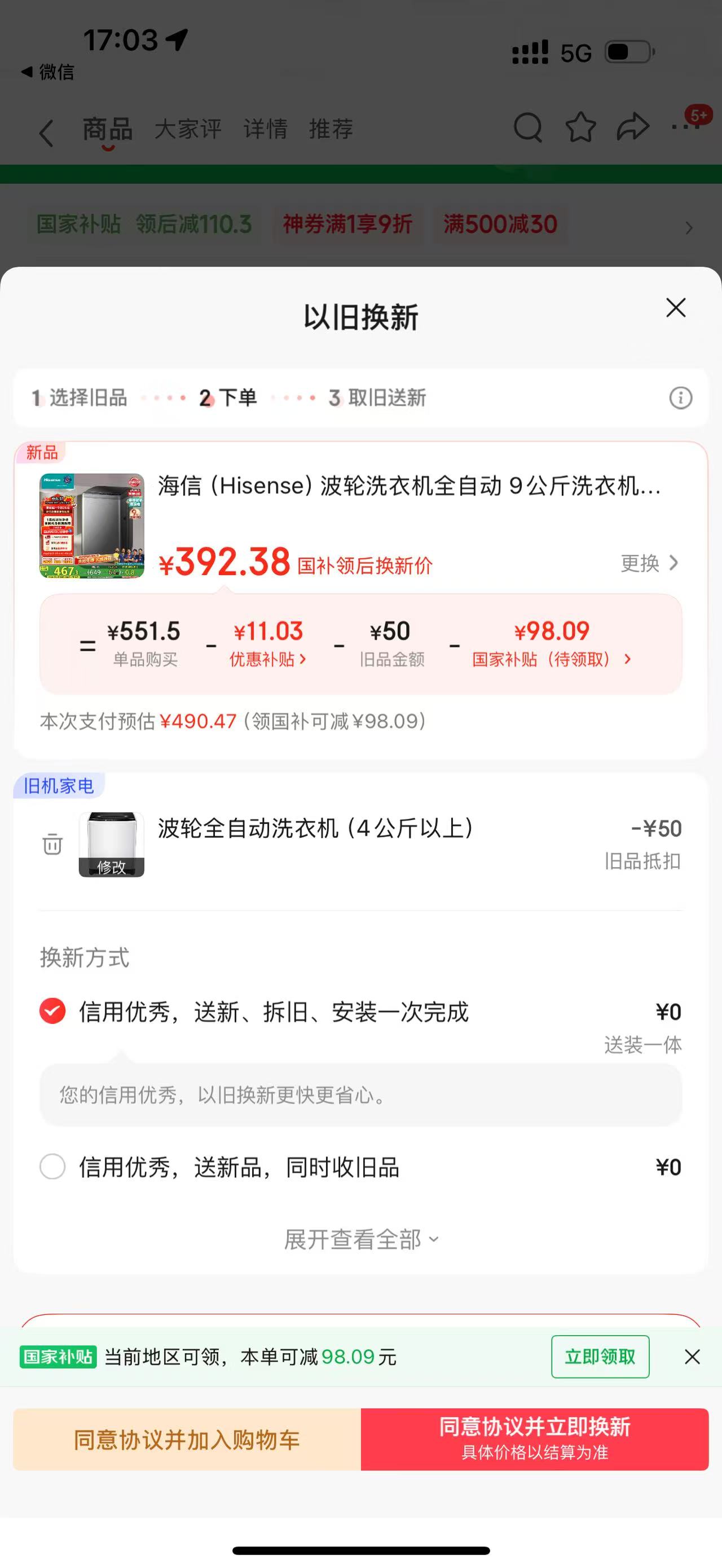Close the 以旧换新 trade-in sheet
Viewport: 722px width, 1568px height.
(676, 308)
